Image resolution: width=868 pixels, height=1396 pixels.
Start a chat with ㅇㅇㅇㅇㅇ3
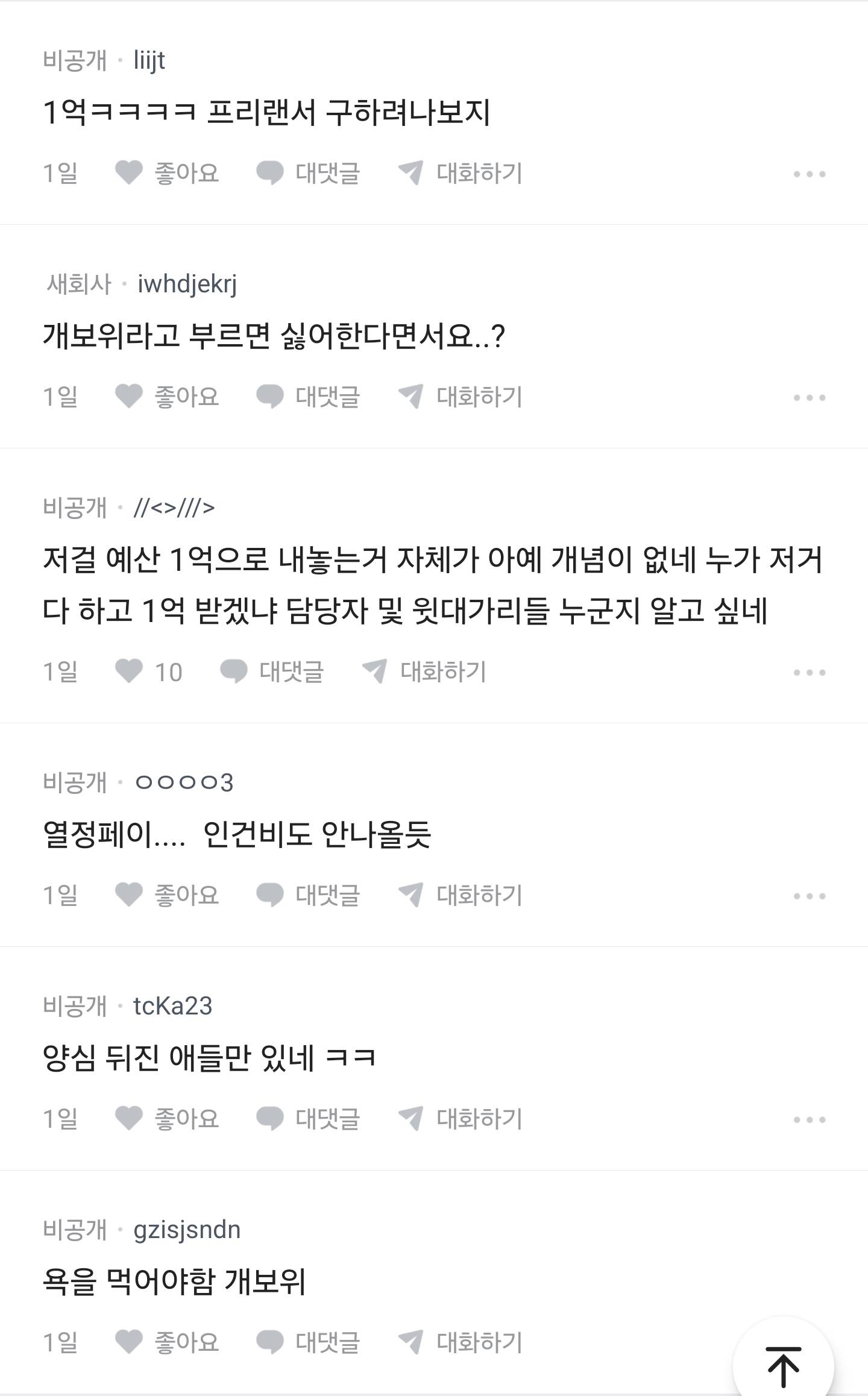[x=461, y=896]
